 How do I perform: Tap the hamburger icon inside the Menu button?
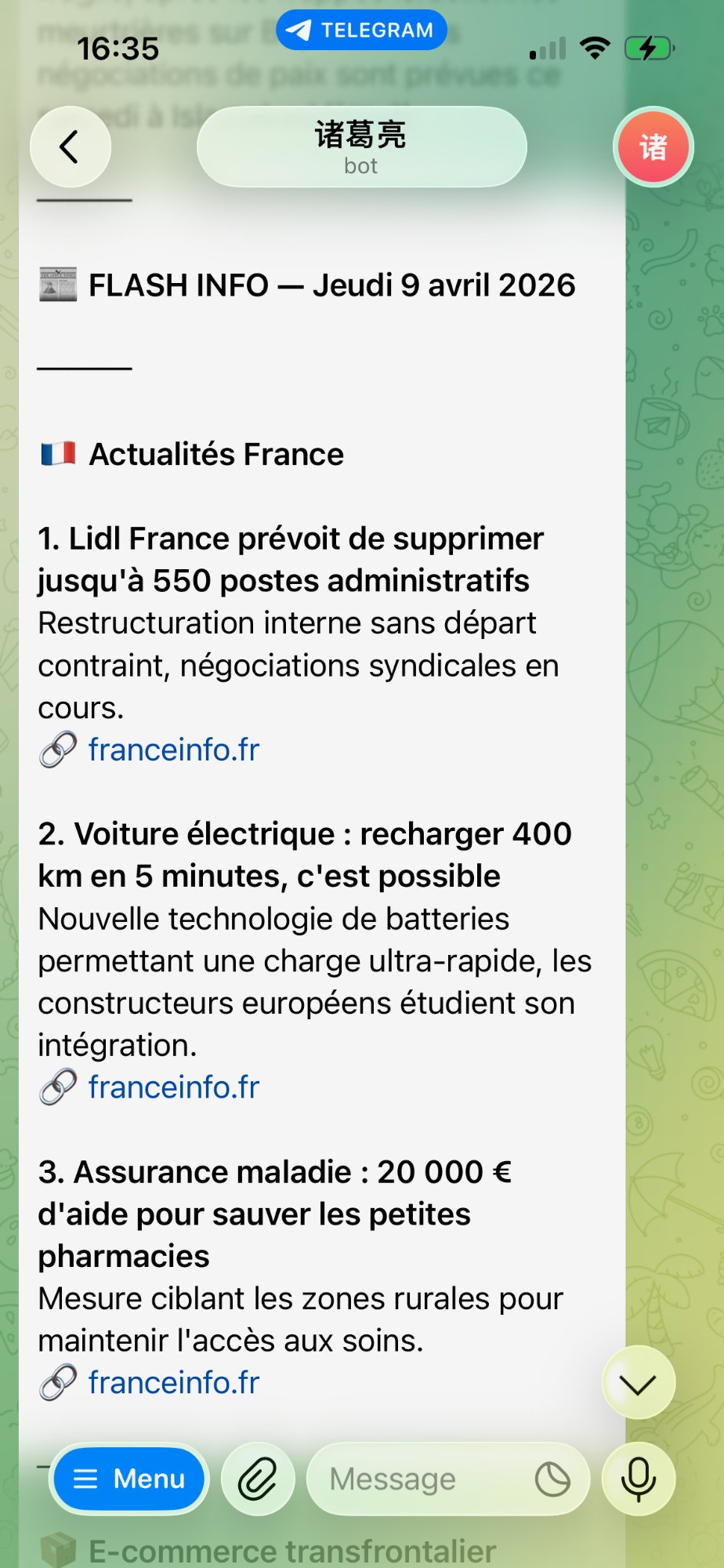[86, 1479]
